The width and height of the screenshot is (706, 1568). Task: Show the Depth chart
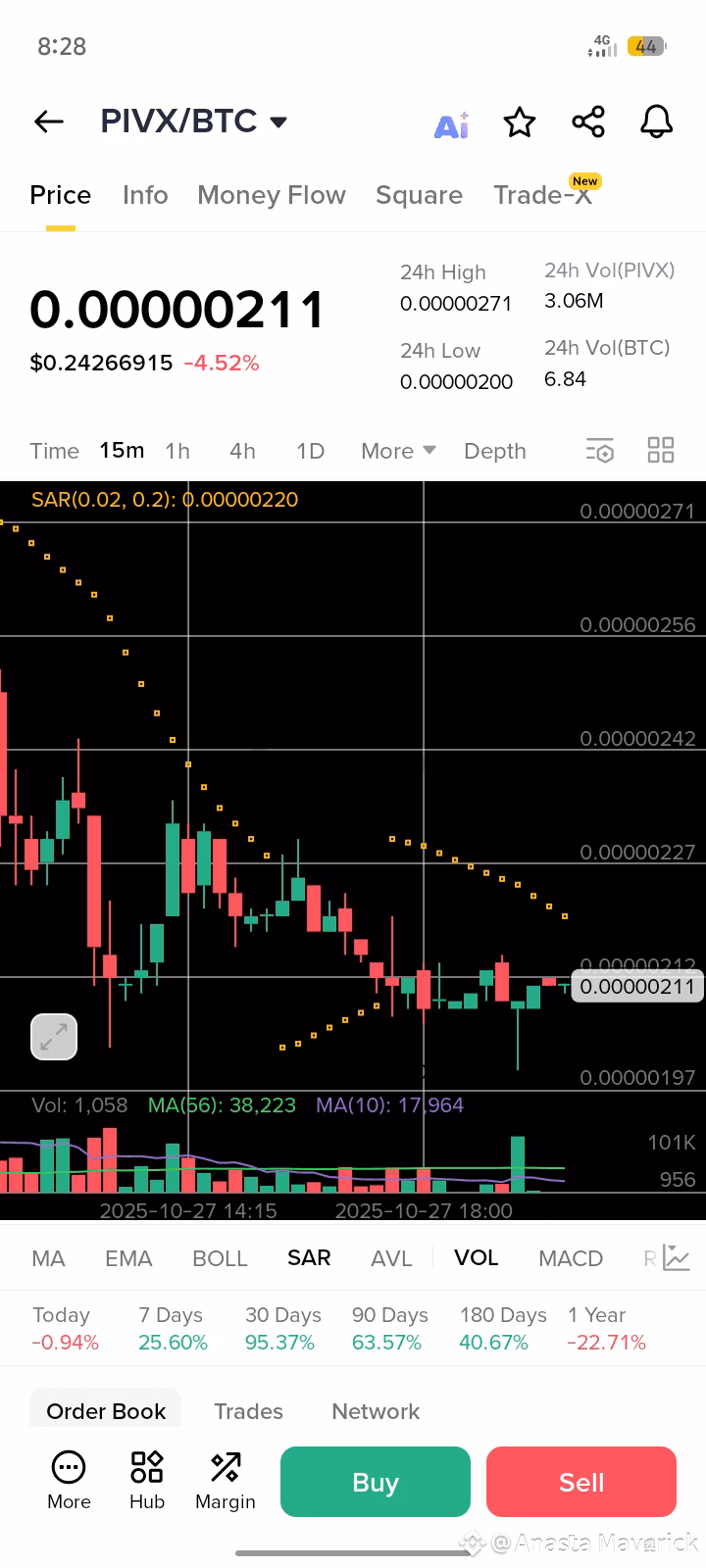pos(495,451)
